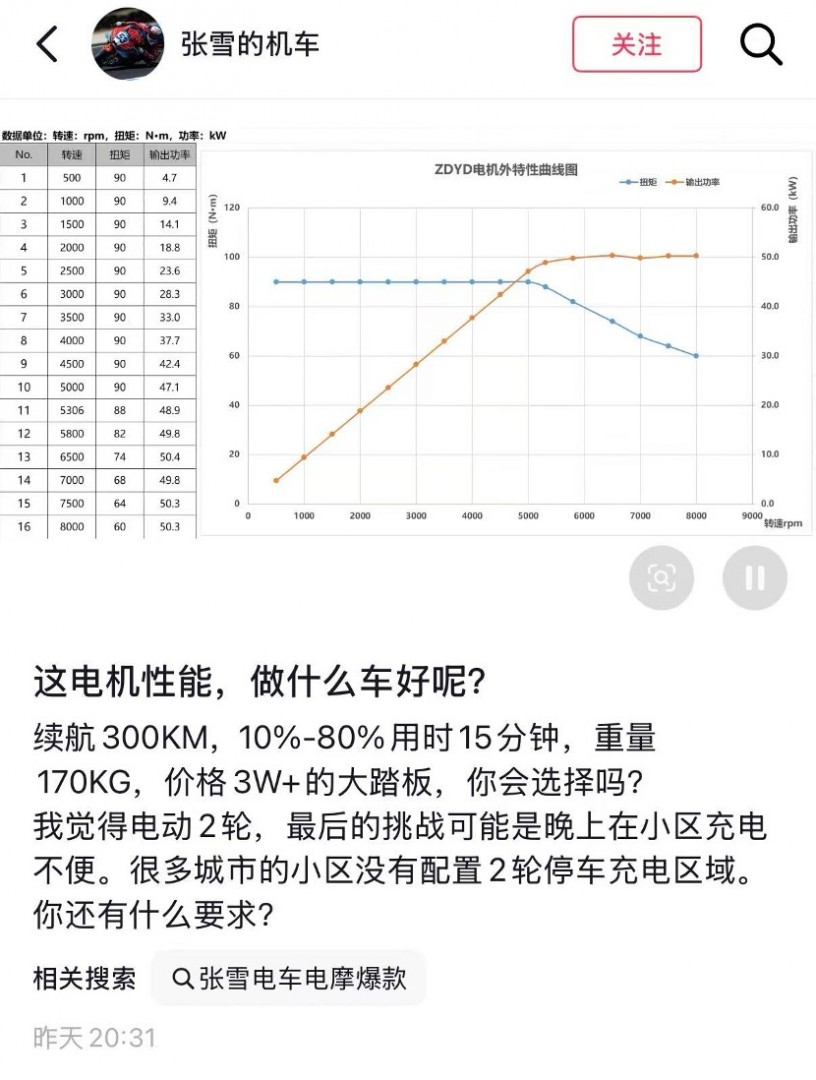Viewport: 816px width, 1080px height.
Task: Search related topic 张雪电车电摩爆款
Action: (289, 978)
